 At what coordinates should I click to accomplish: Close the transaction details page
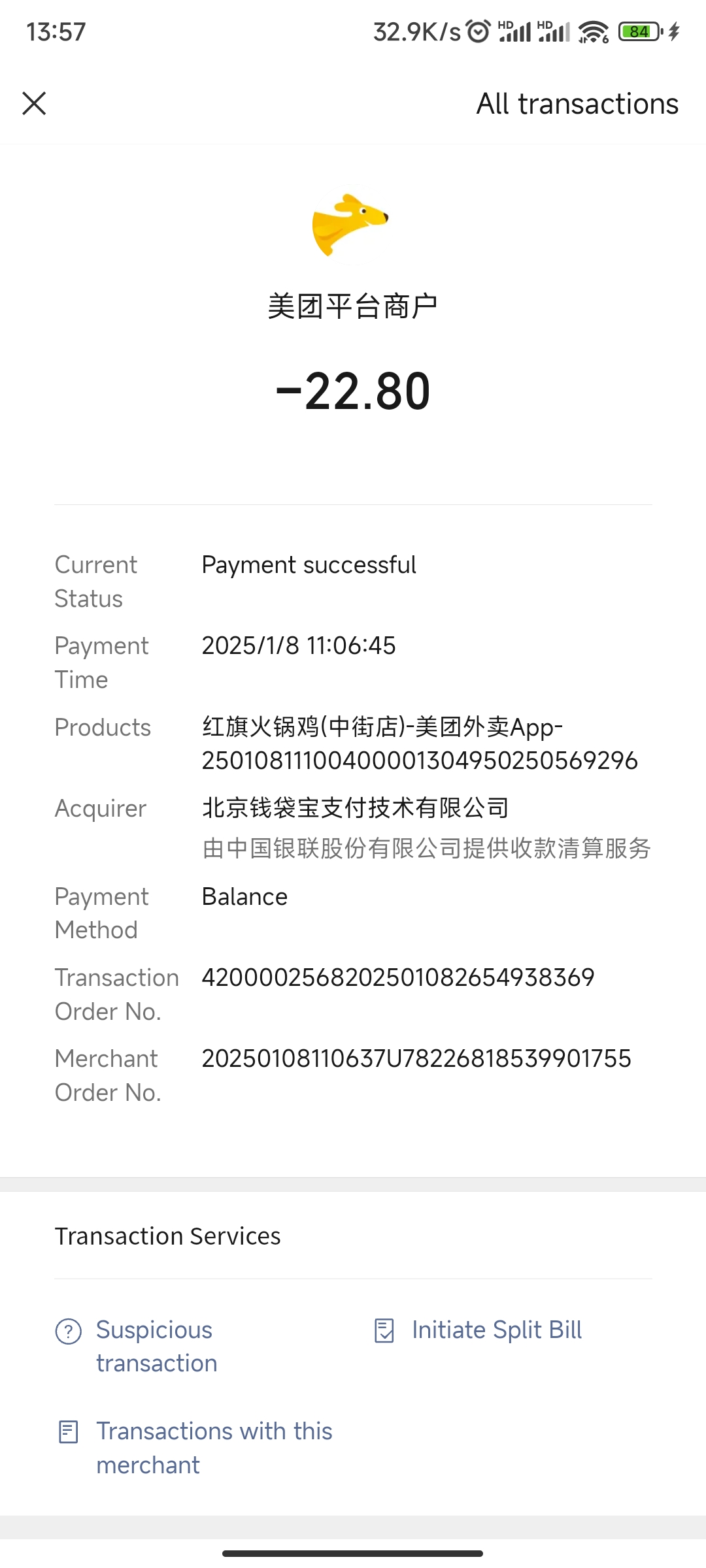34,103
